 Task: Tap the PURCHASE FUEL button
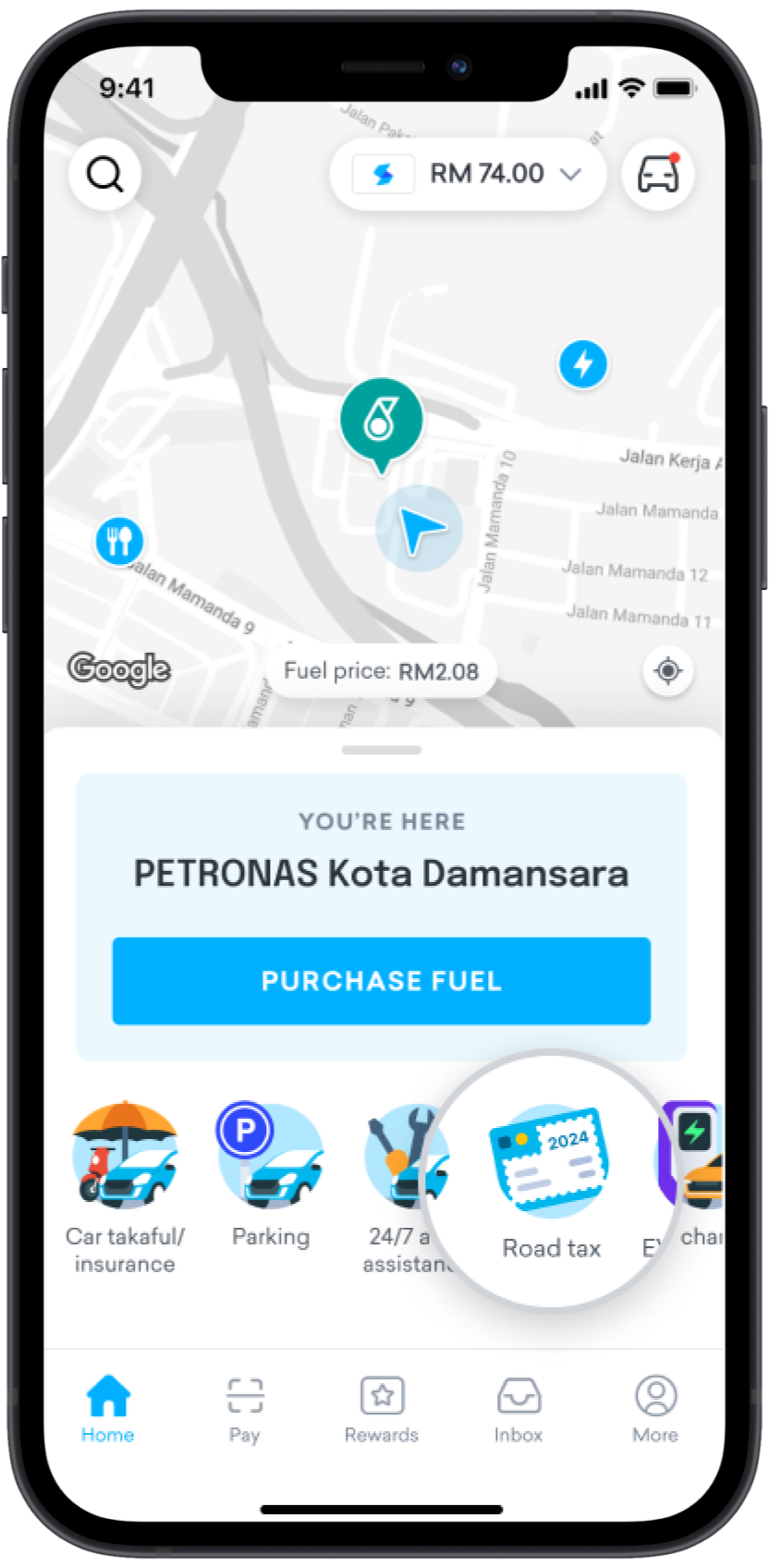click(x=381, y=981)
